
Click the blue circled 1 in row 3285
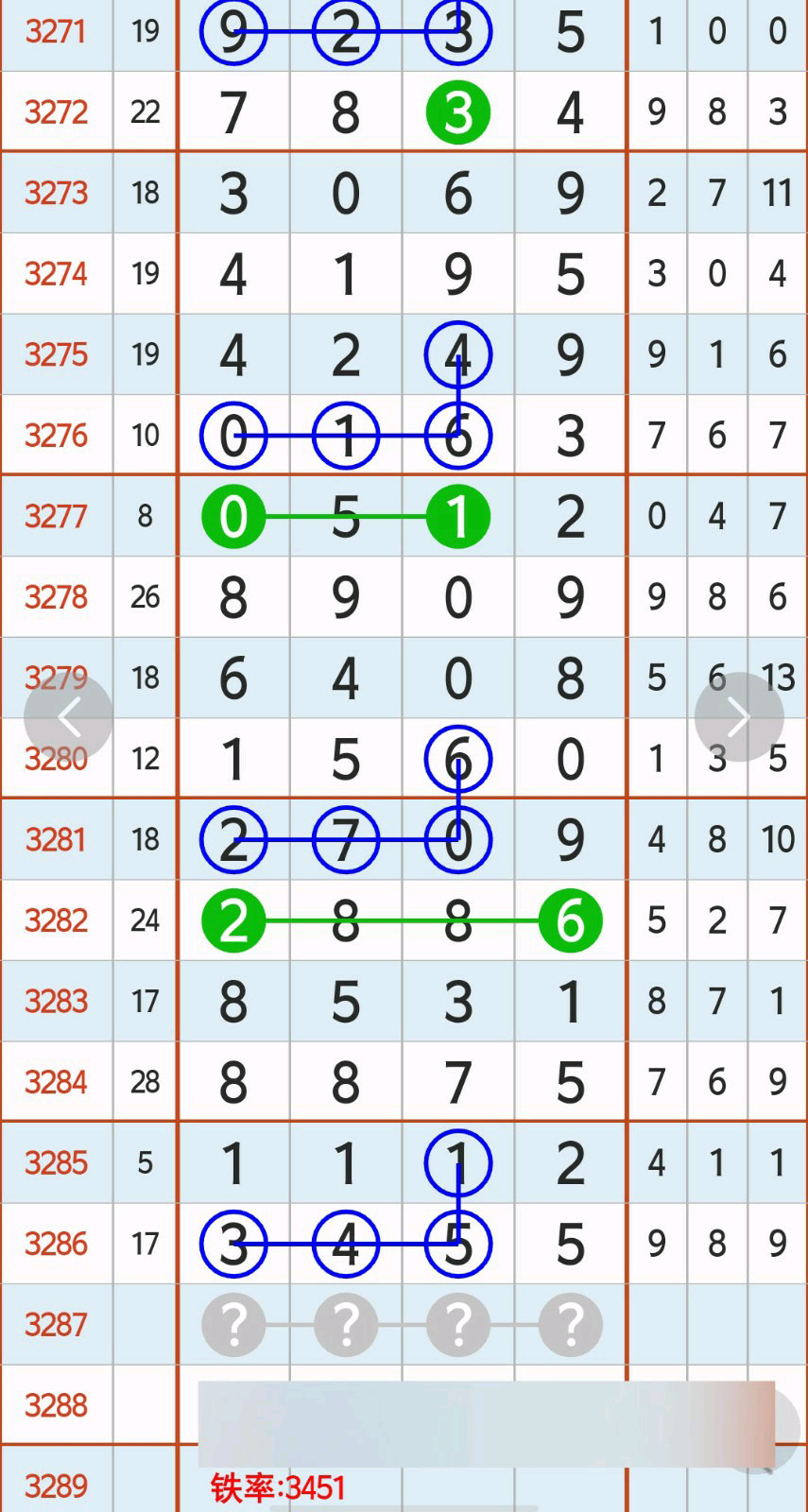[457, 1163]
